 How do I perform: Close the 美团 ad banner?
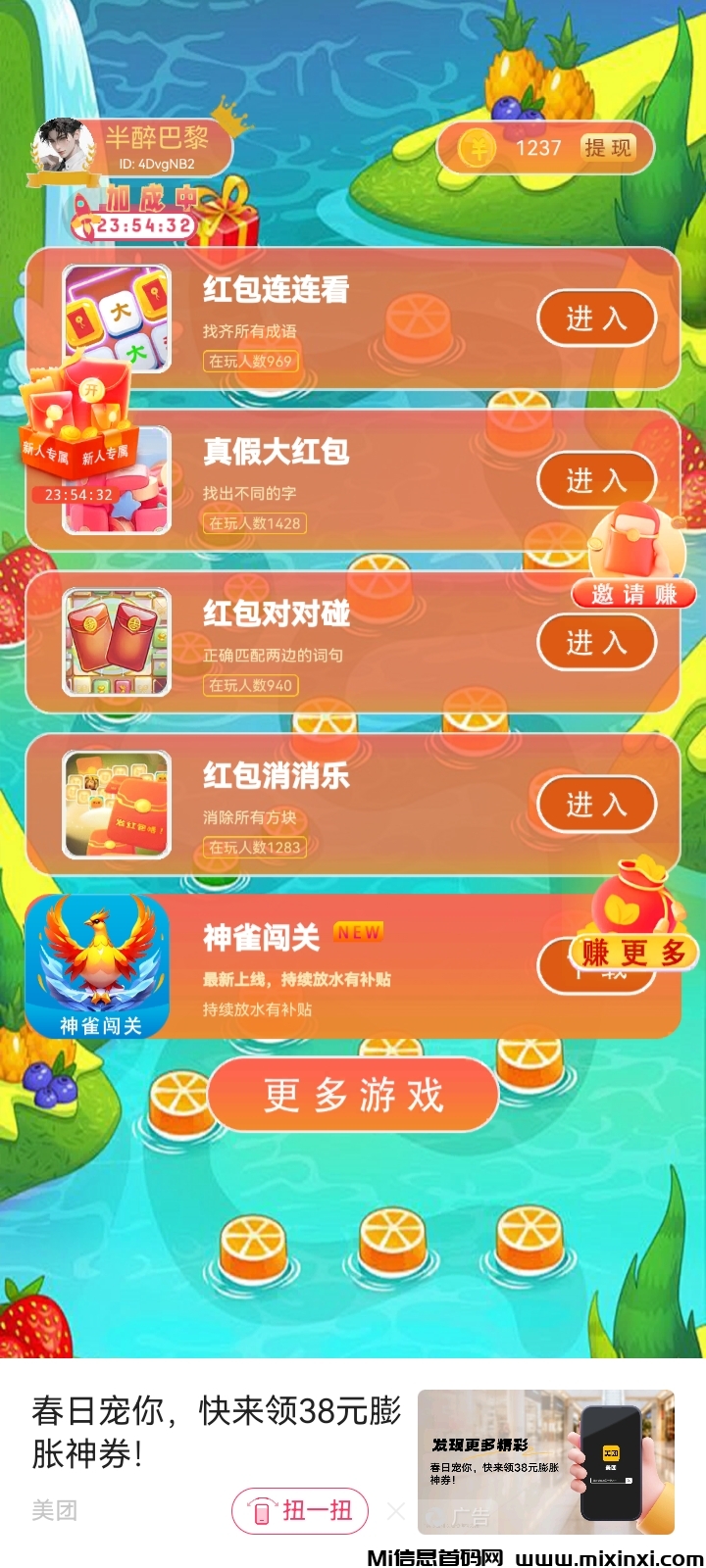396,1511
